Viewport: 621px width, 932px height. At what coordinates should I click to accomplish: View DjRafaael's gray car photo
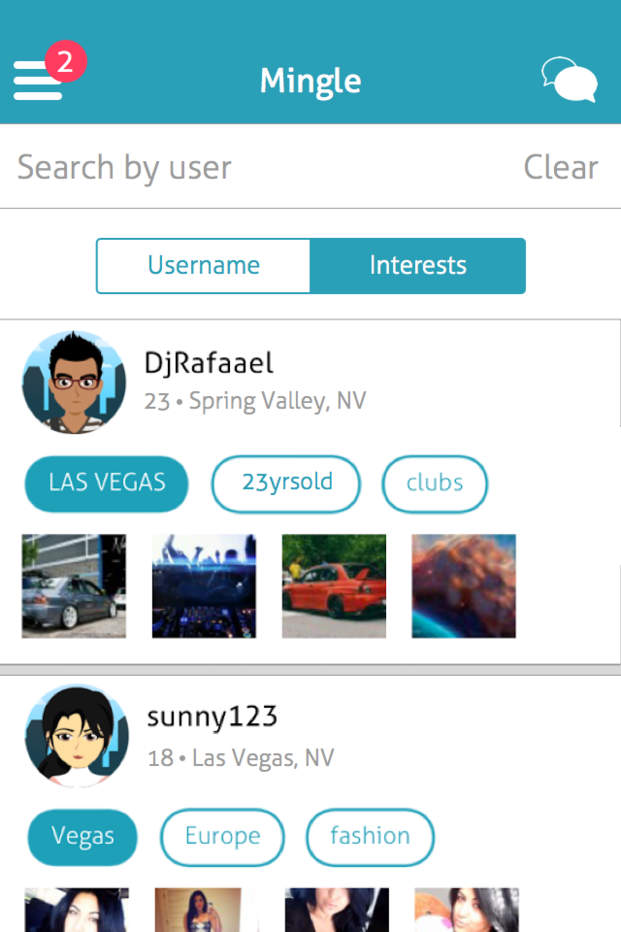(74, 586)
